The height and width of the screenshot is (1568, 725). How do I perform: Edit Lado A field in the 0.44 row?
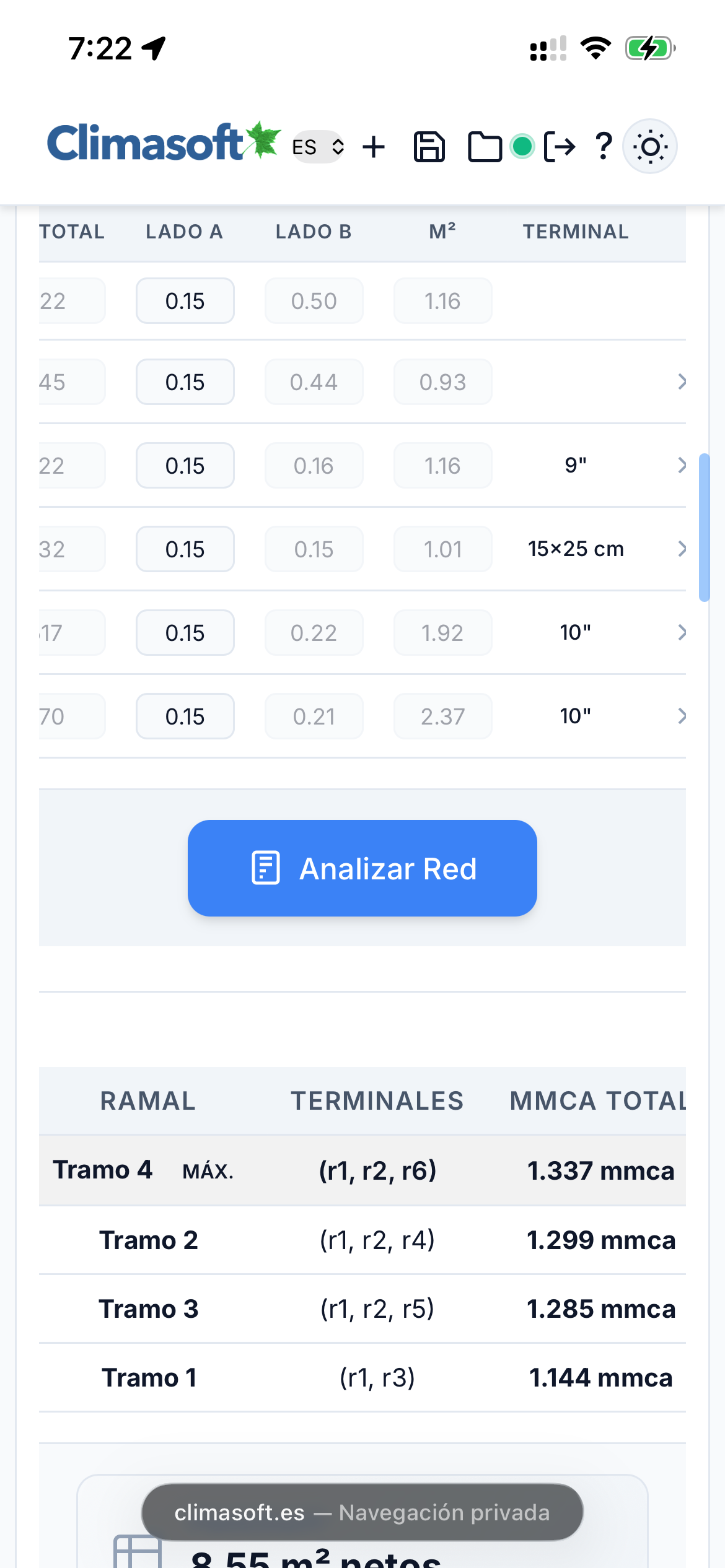pyautogui.click(x=185, y=382)
